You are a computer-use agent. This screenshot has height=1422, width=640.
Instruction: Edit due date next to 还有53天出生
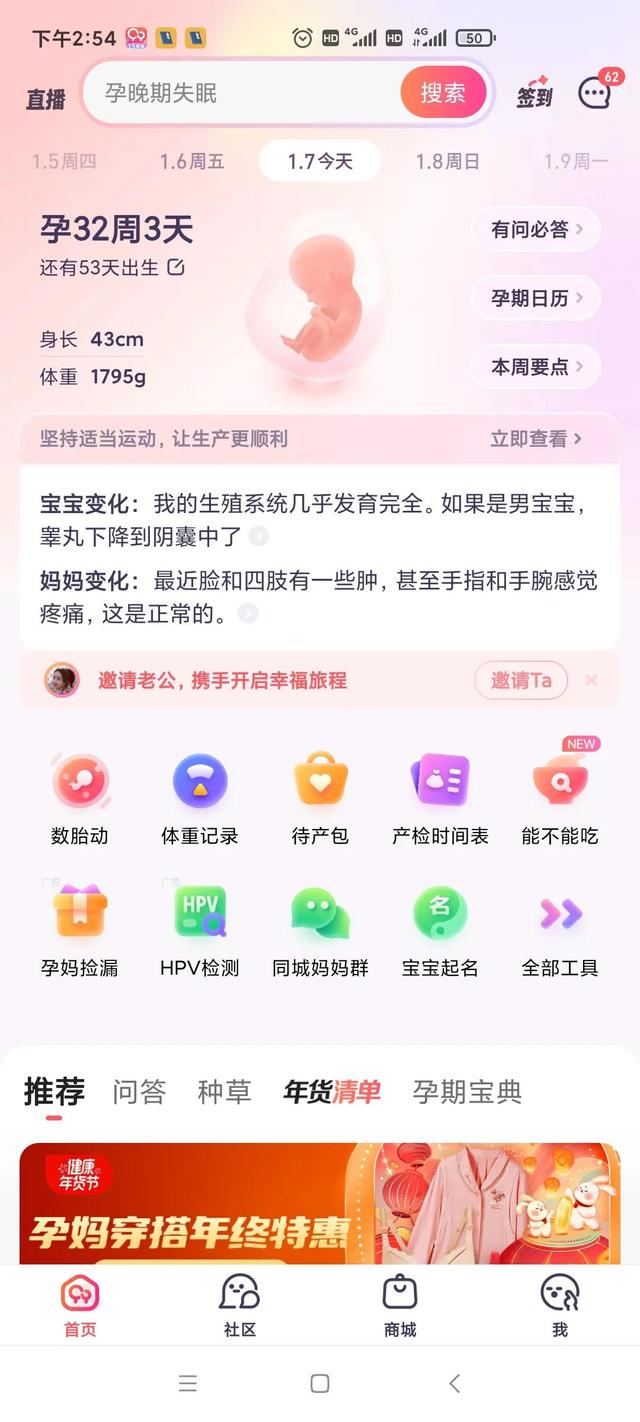(x=176, y=267)
